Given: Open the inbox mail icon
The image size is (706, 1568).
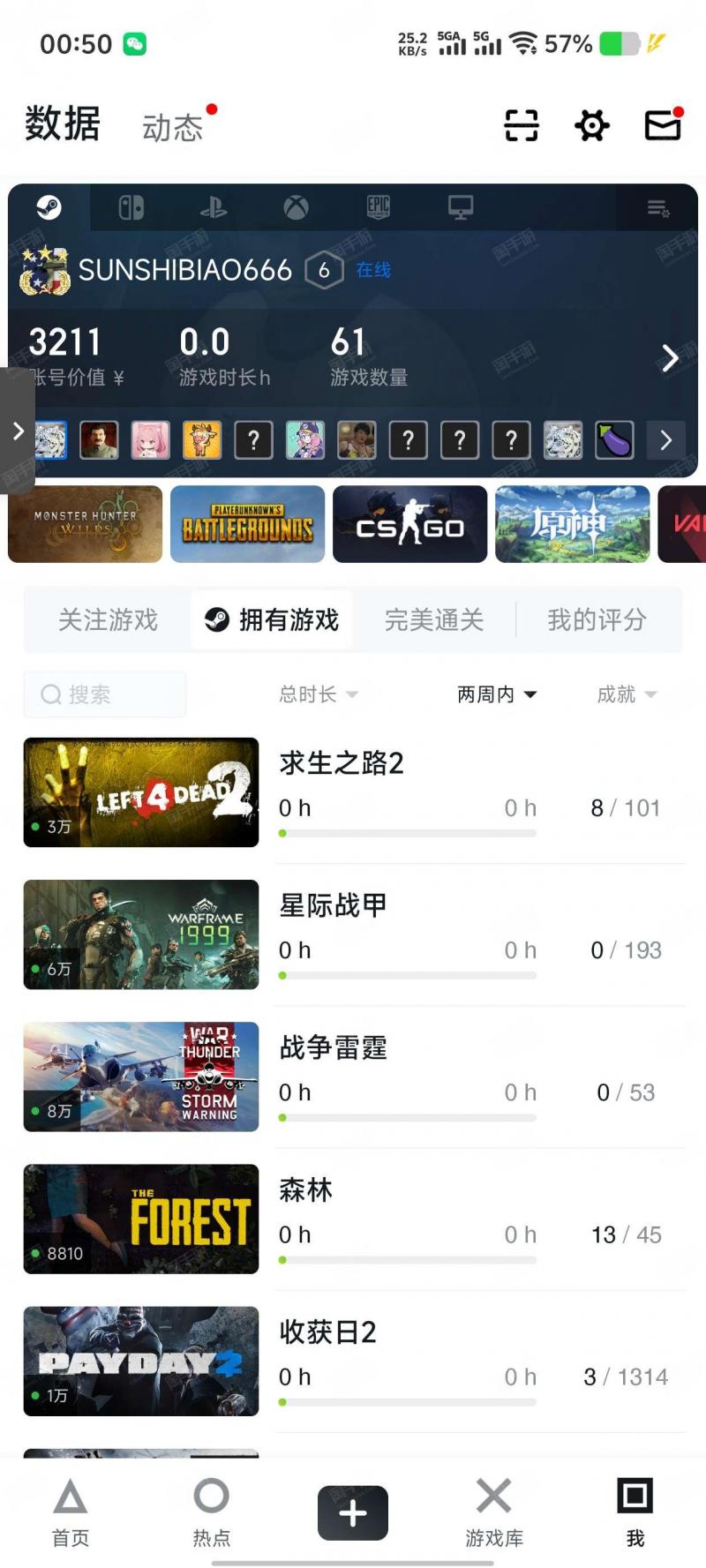Looking at the screenshot, I should 663,125.
